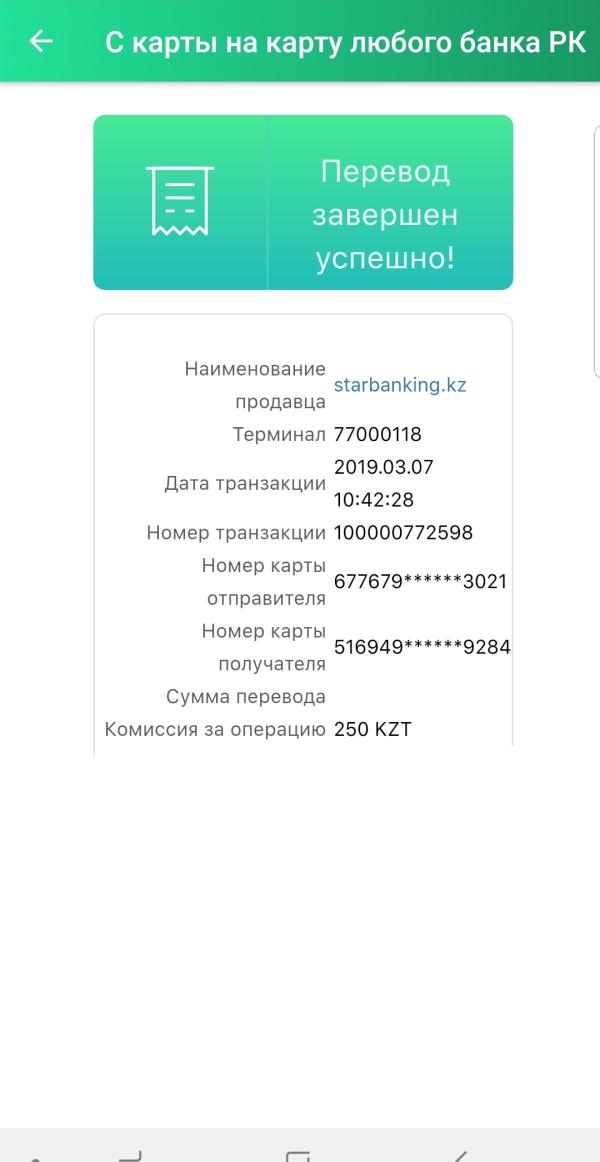Viewport: 600px width, 1162px height.
Task: Go back using the header arrow
Action: (x=41, y=41)
